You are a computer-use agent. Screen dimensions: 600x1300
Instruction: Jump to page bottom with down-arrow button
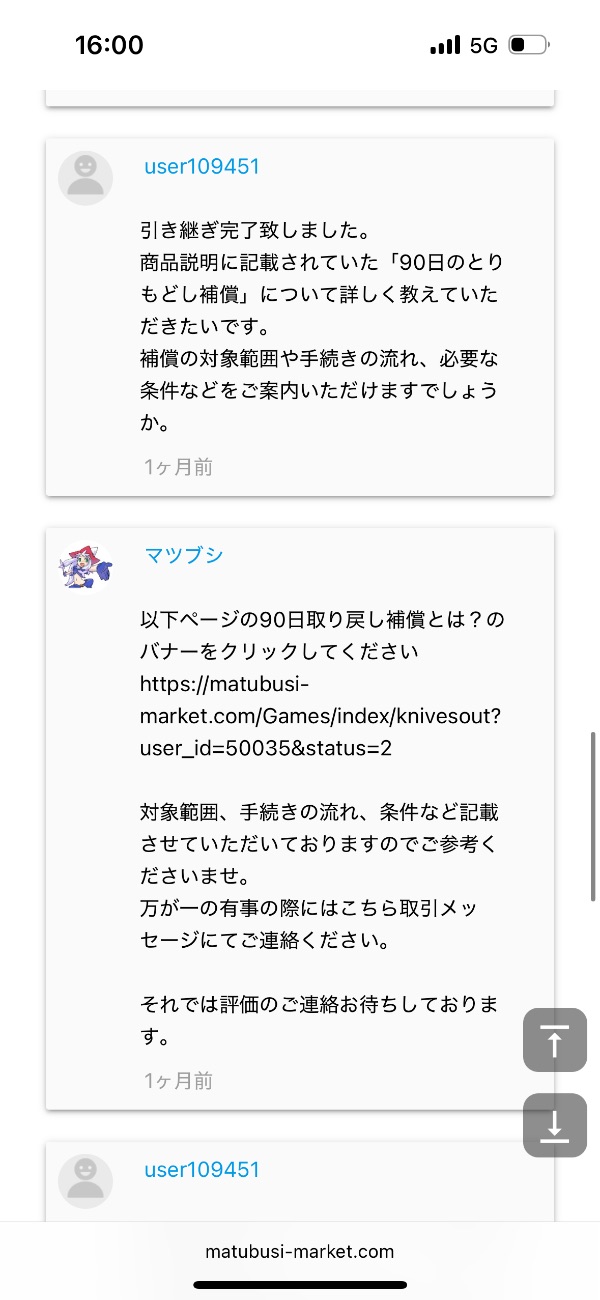[554, 1125]
